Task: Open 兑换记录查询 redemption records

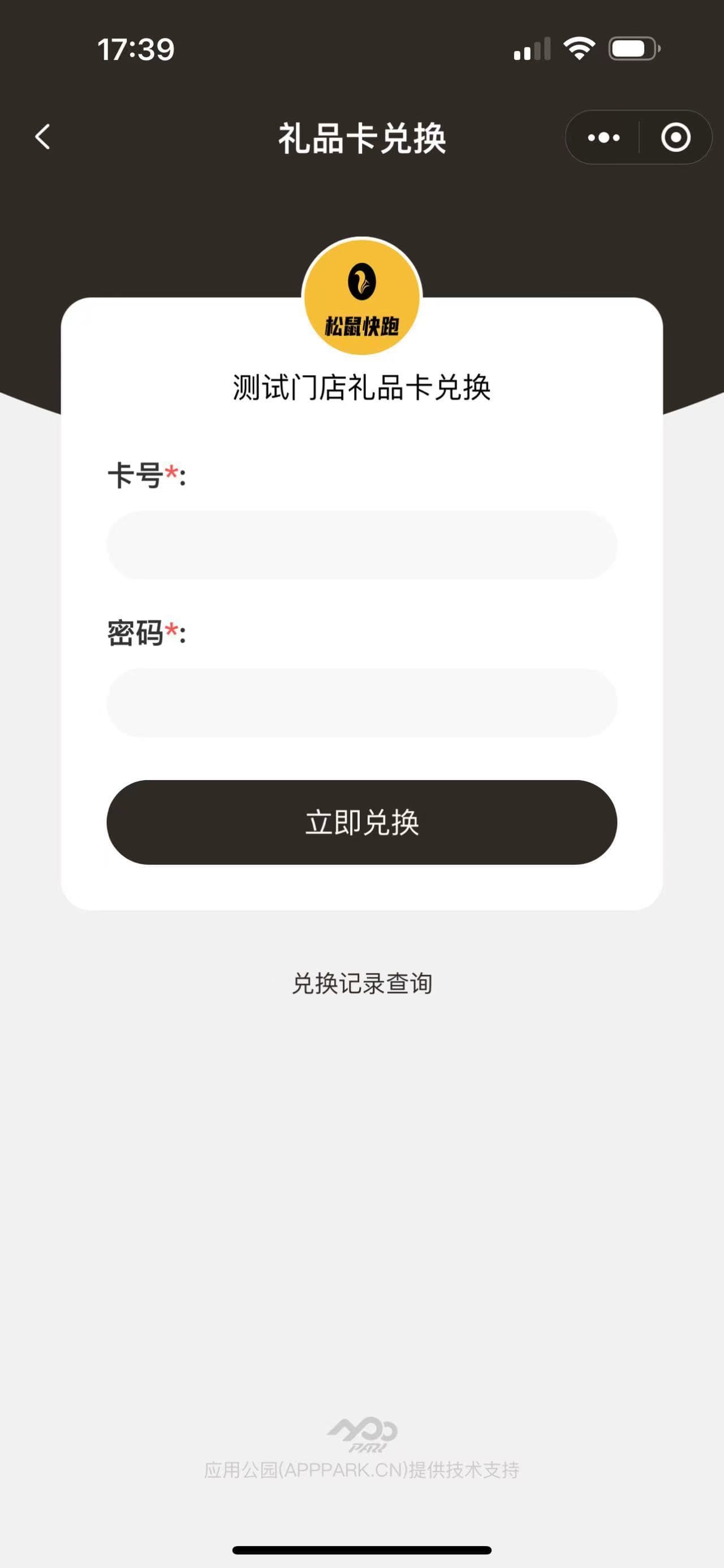Action: point(361,984)
